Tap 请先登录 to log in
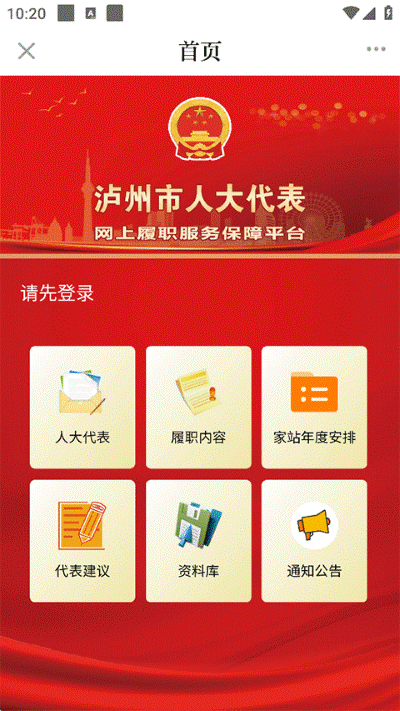This screenshot has height=711, width=400. [57, 293]
